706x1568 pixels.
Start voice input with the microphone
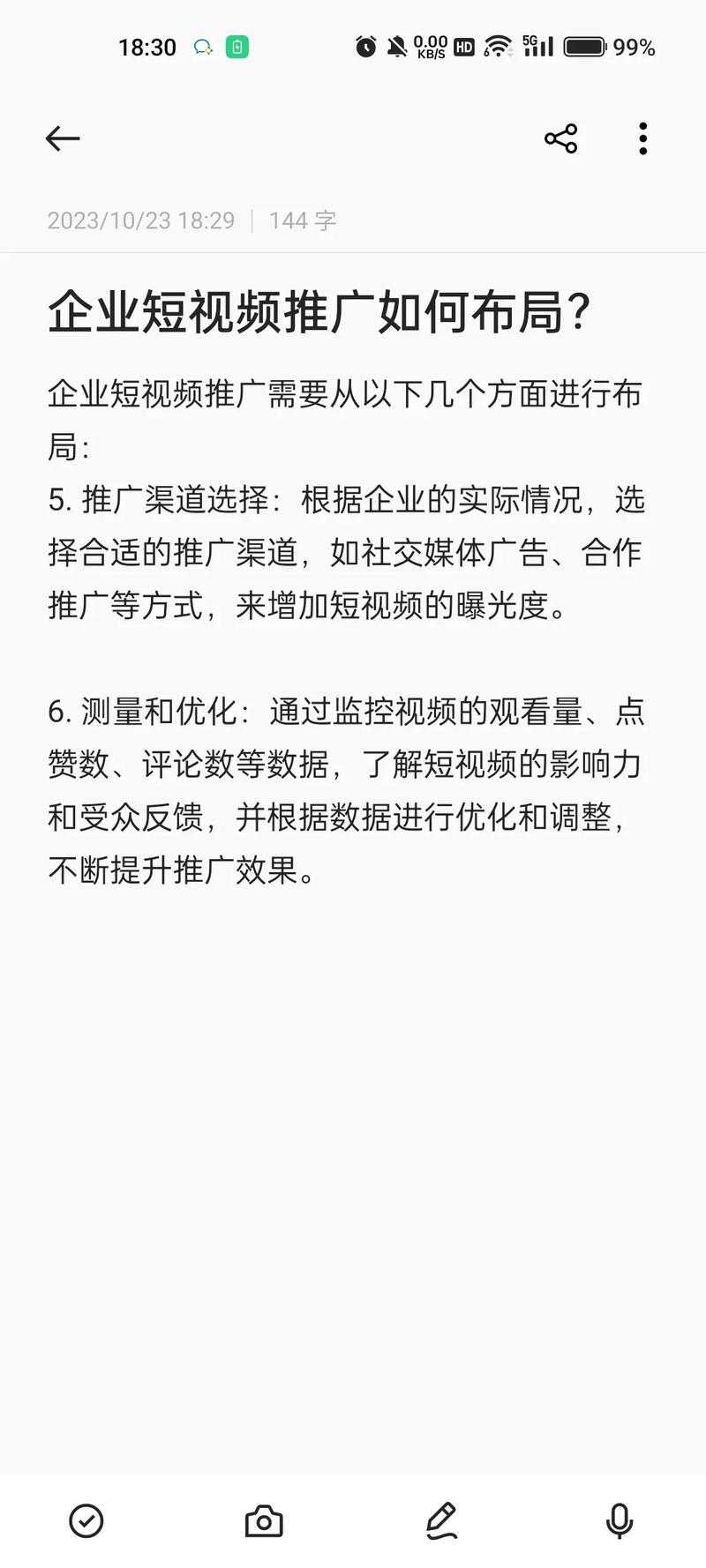pos(620,1520)
